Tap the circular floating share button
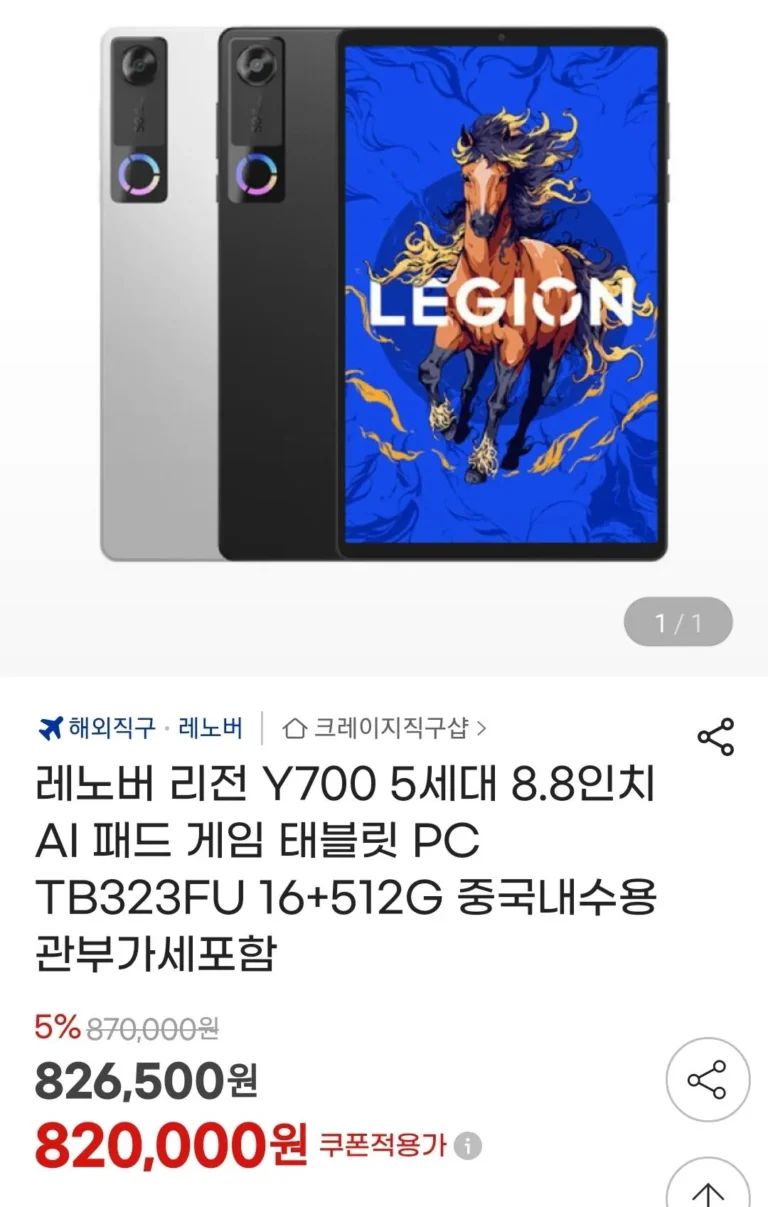Screen dimensions: 768x1207 click(x=708, y=1080)
